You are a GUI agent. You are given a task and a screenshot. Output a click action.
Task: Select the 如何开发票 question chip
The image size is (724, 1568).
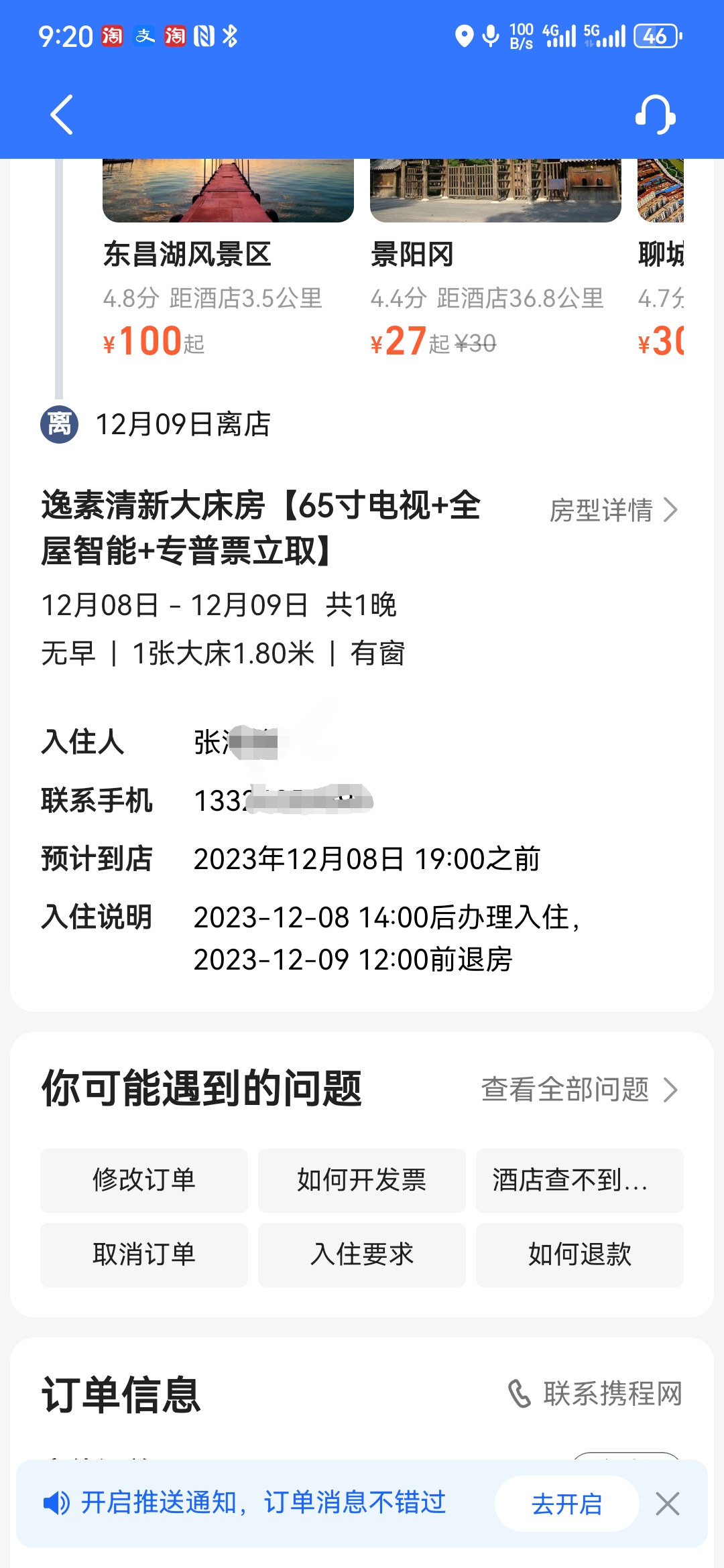[x=362, y=1180]
